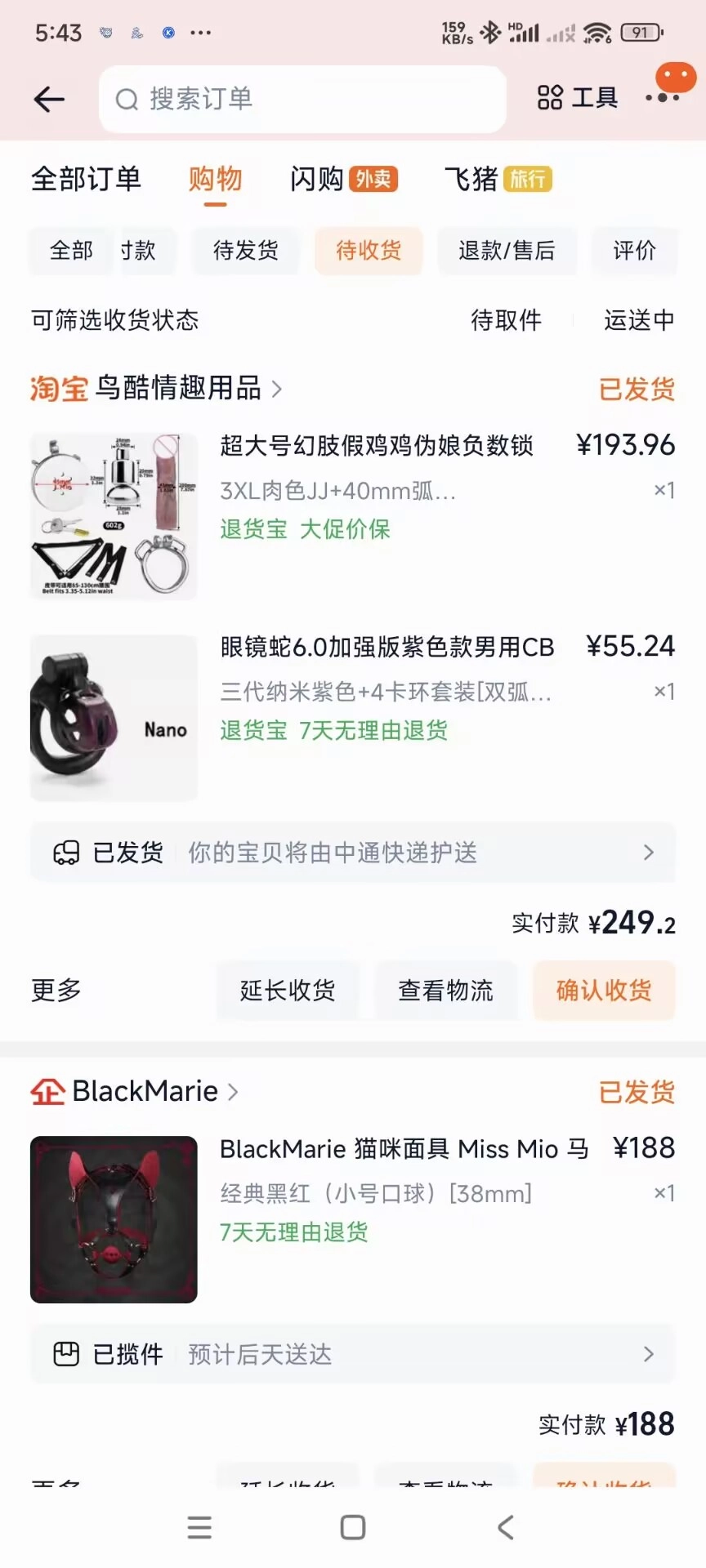
Task: Tap 查看物流 for the ¥249.2 order
Action: 445,991
